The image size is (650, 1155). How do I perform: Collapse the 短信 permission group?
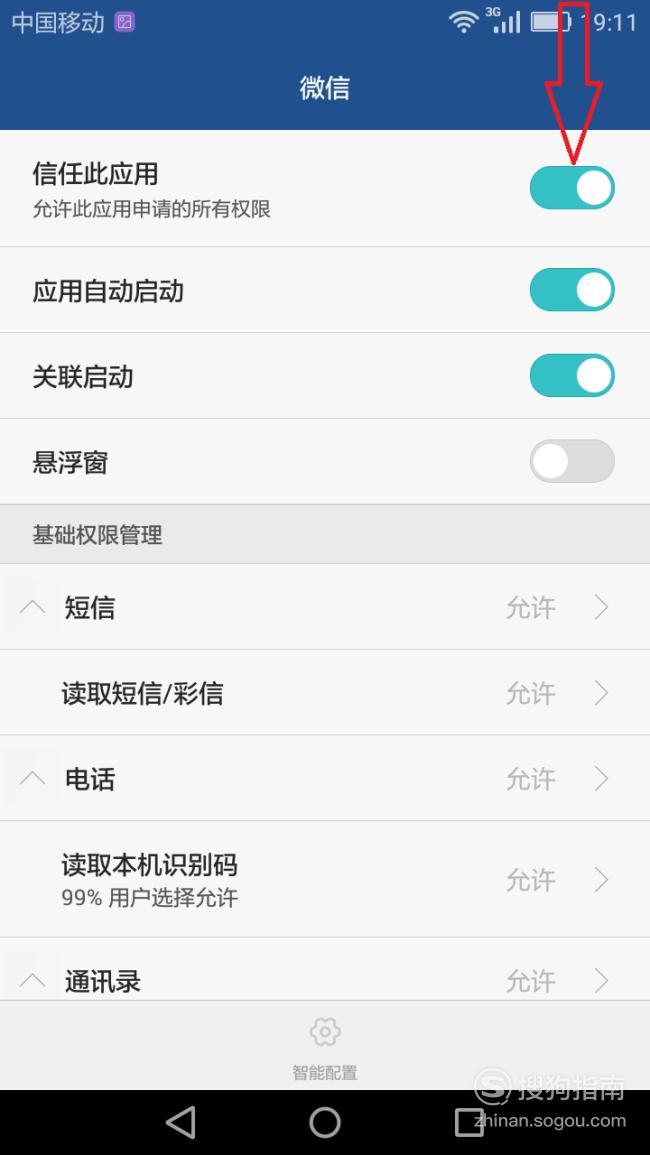click(x=32, y=608)
